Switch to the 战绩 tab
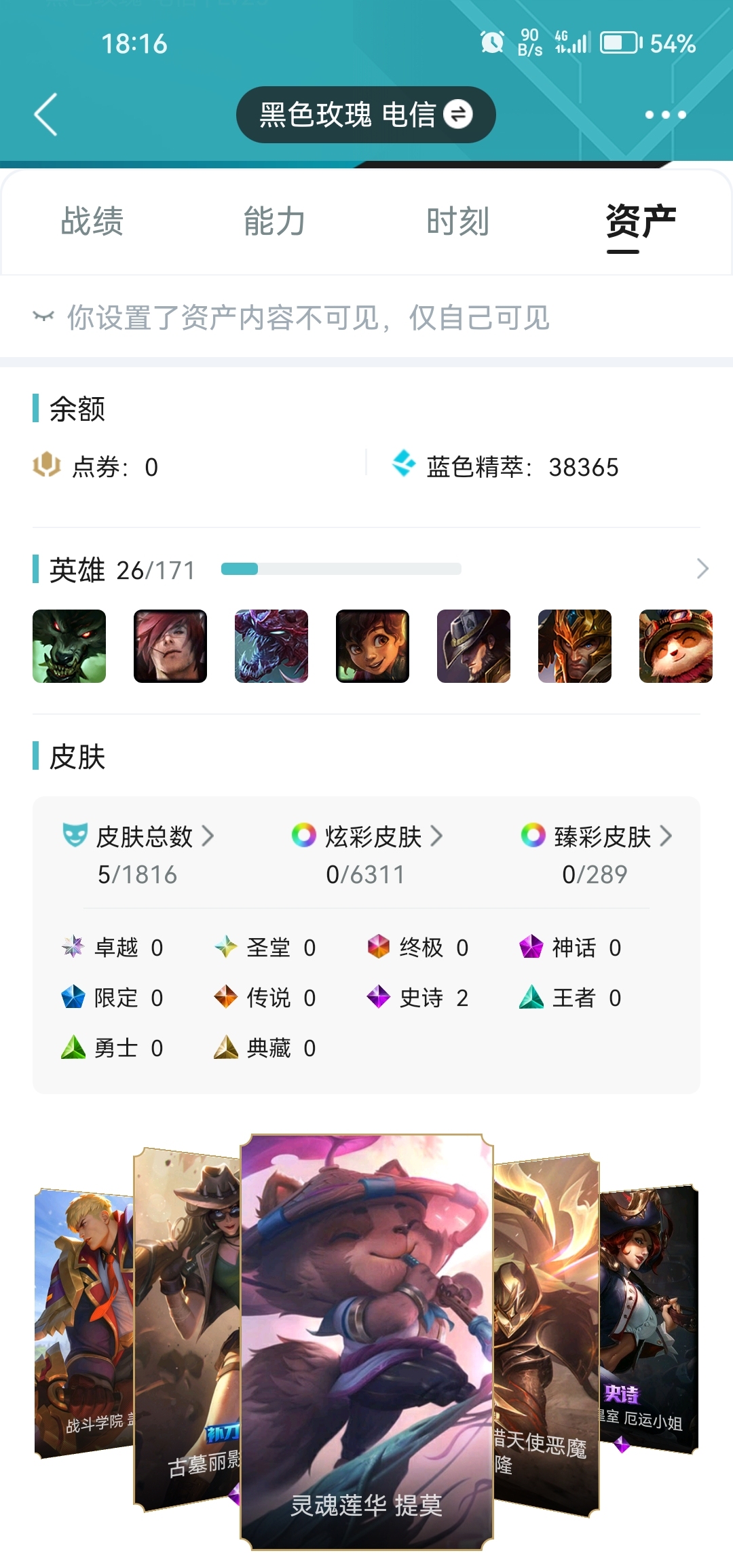The image size is (733, 1568). pos(92,221)
